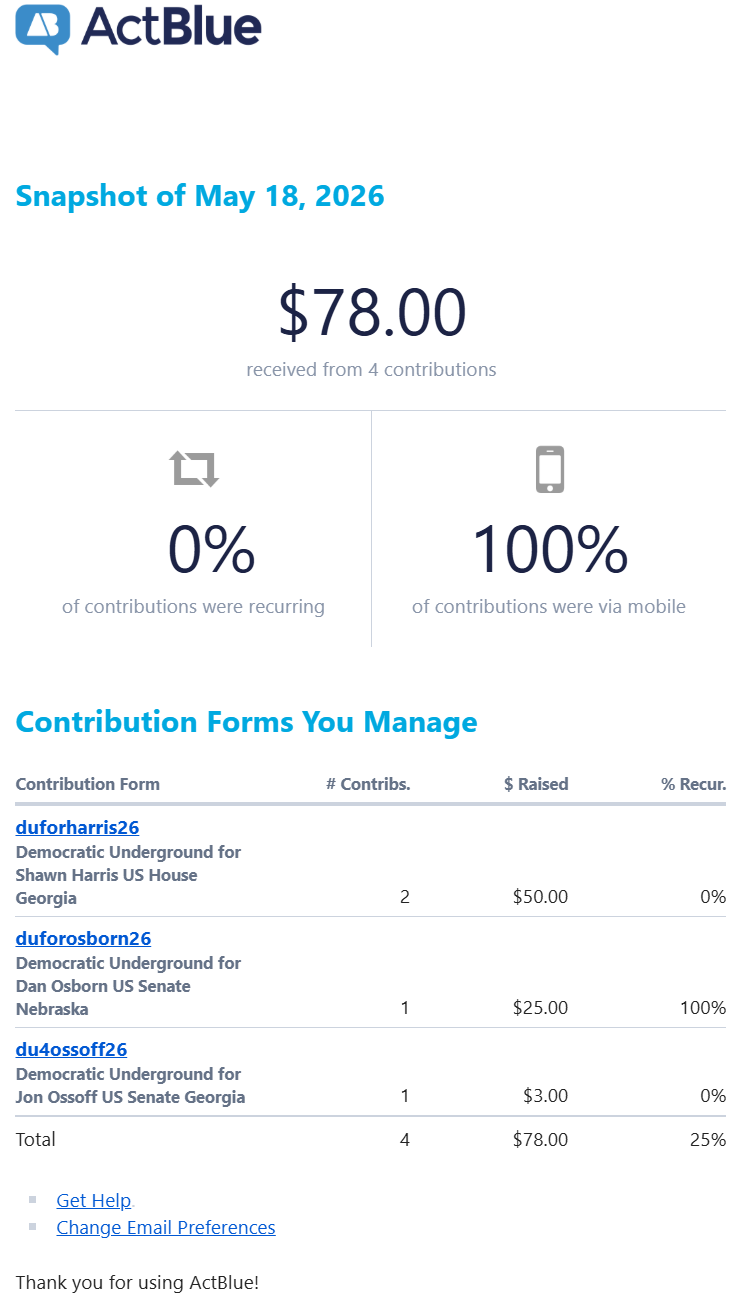The width and height of the screenshot is (737, 1305).
Task: Open Change Email Preferences link
Action: click(166, 1228)
